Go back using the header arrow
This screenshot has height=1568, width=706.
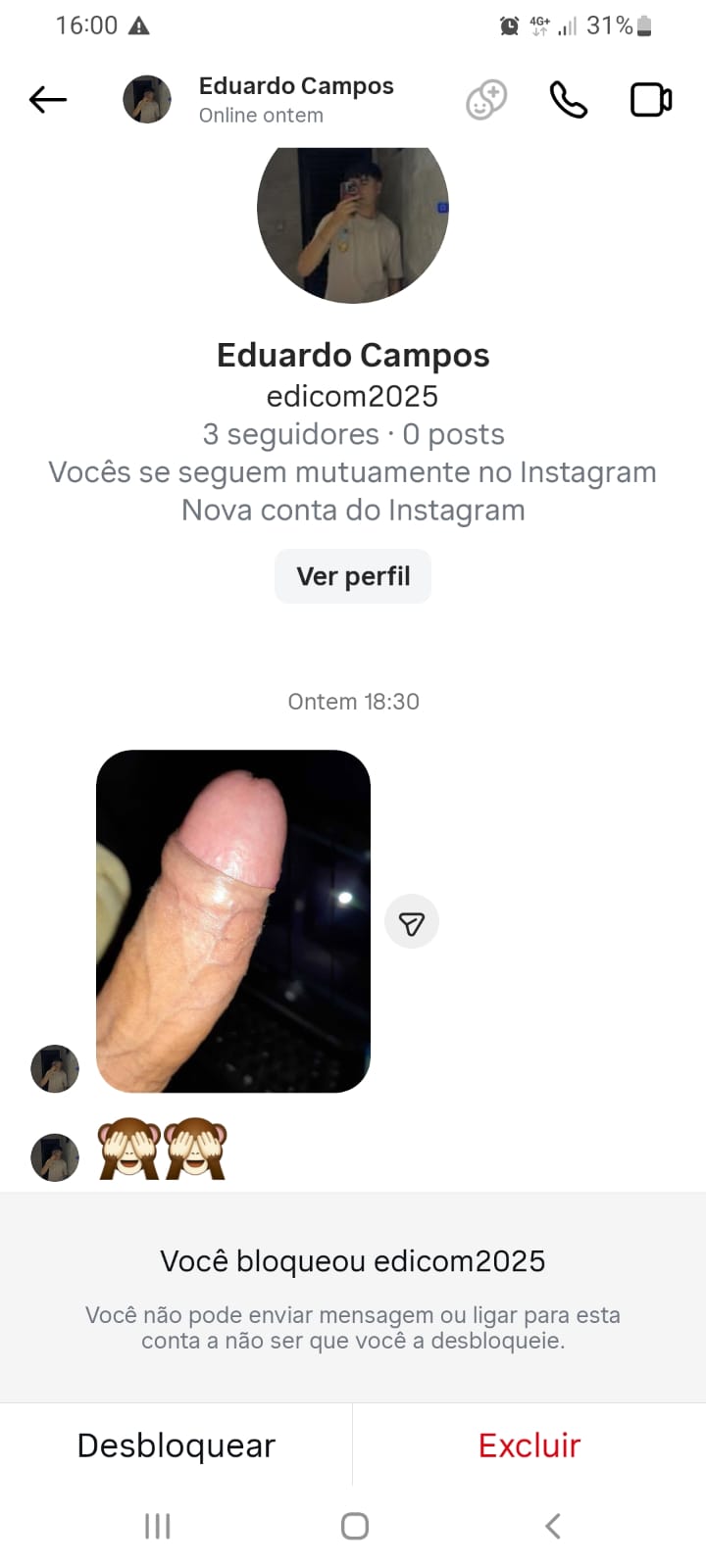48,100
